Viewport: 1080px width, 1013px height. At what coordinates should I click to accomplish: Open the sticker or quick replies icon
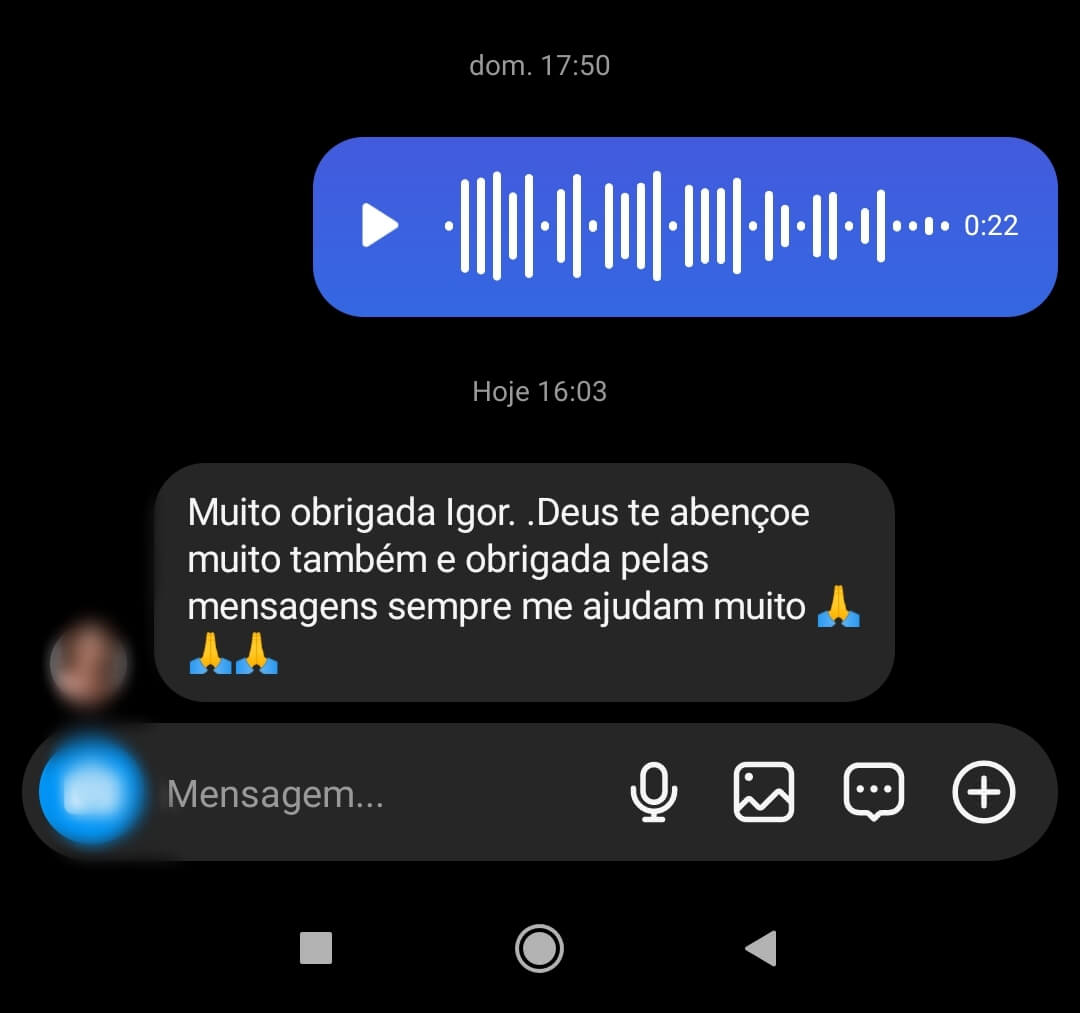click(874, 792)
